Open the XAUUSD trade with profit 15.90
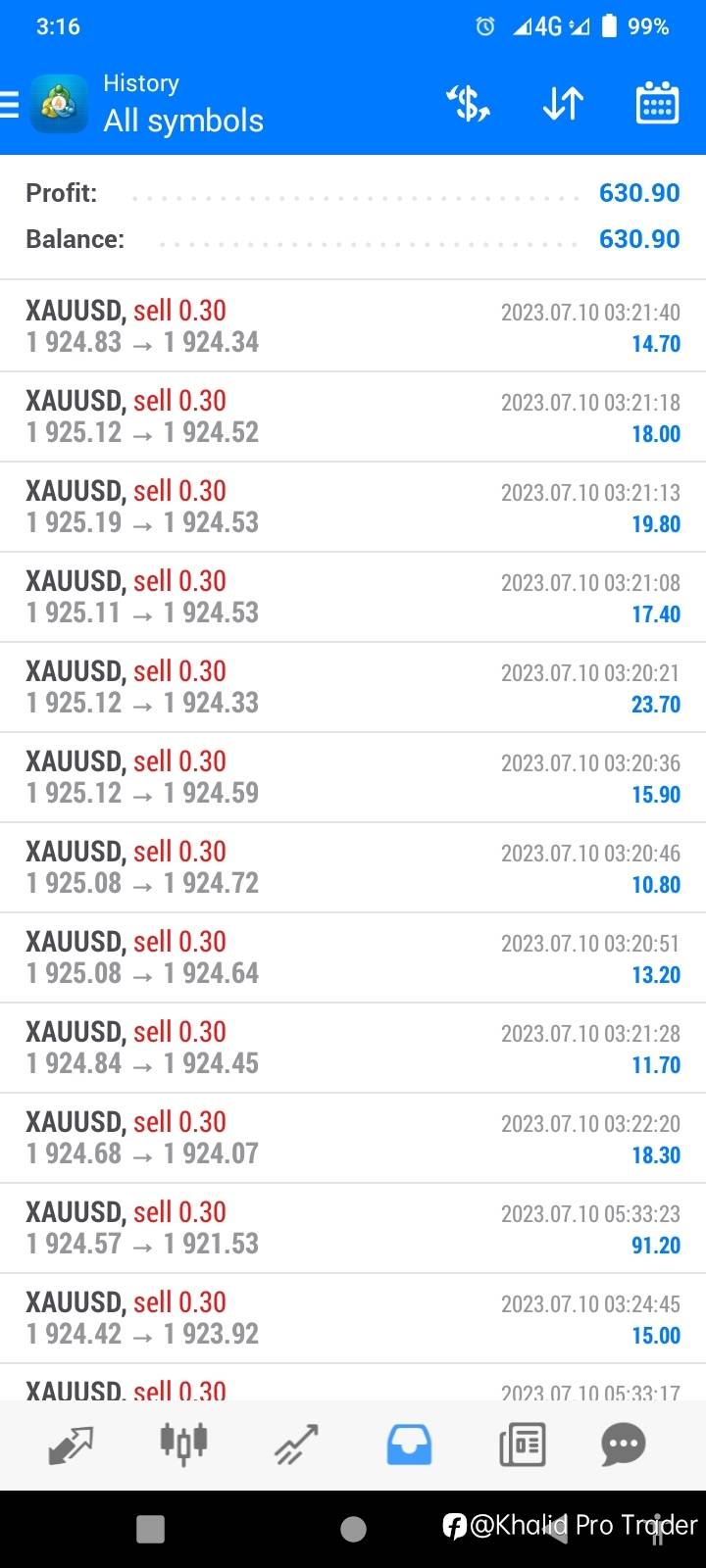Image resolution: width=706 pixels, height=1568 pixels. coord(353,777)
